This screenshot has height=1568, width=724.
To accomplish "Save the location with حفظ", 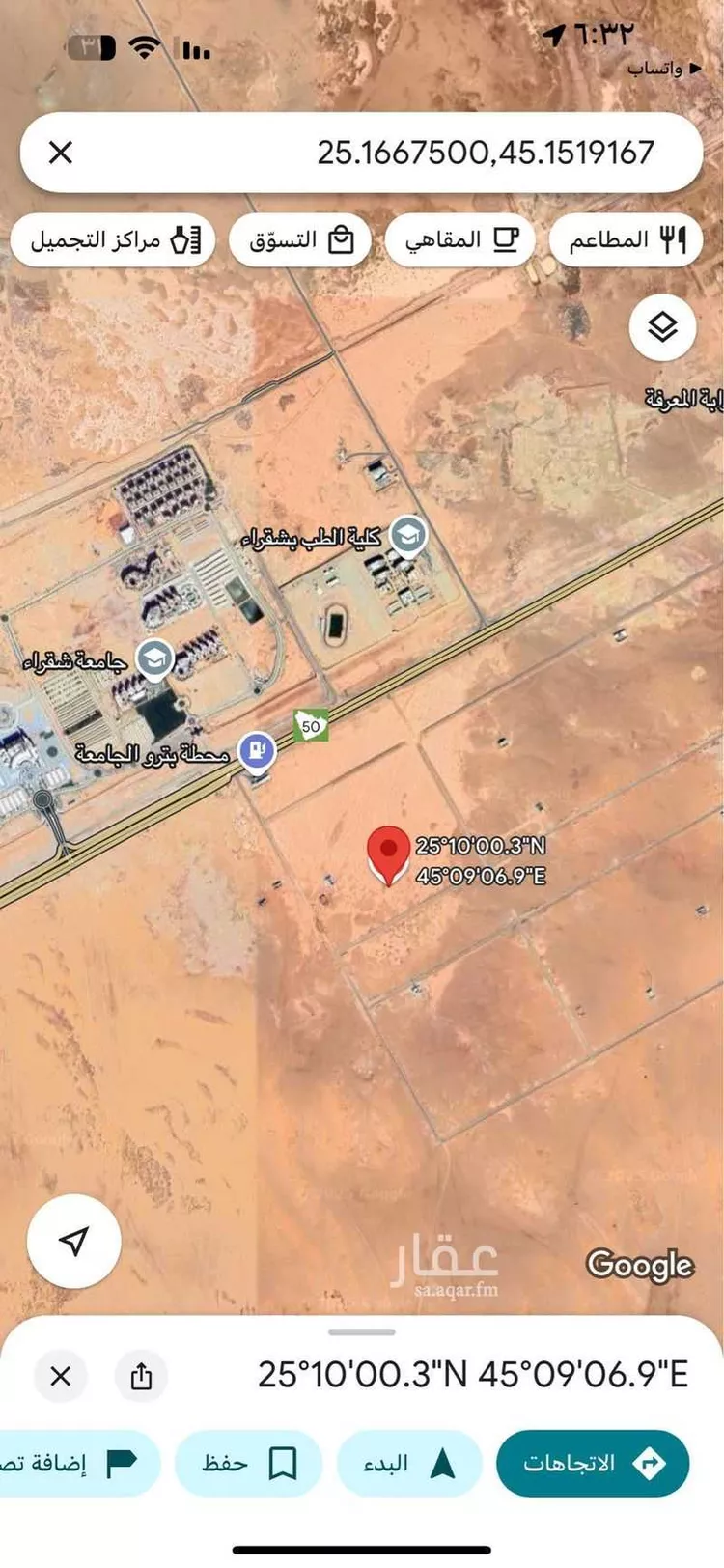I will tap(248, 1464).
